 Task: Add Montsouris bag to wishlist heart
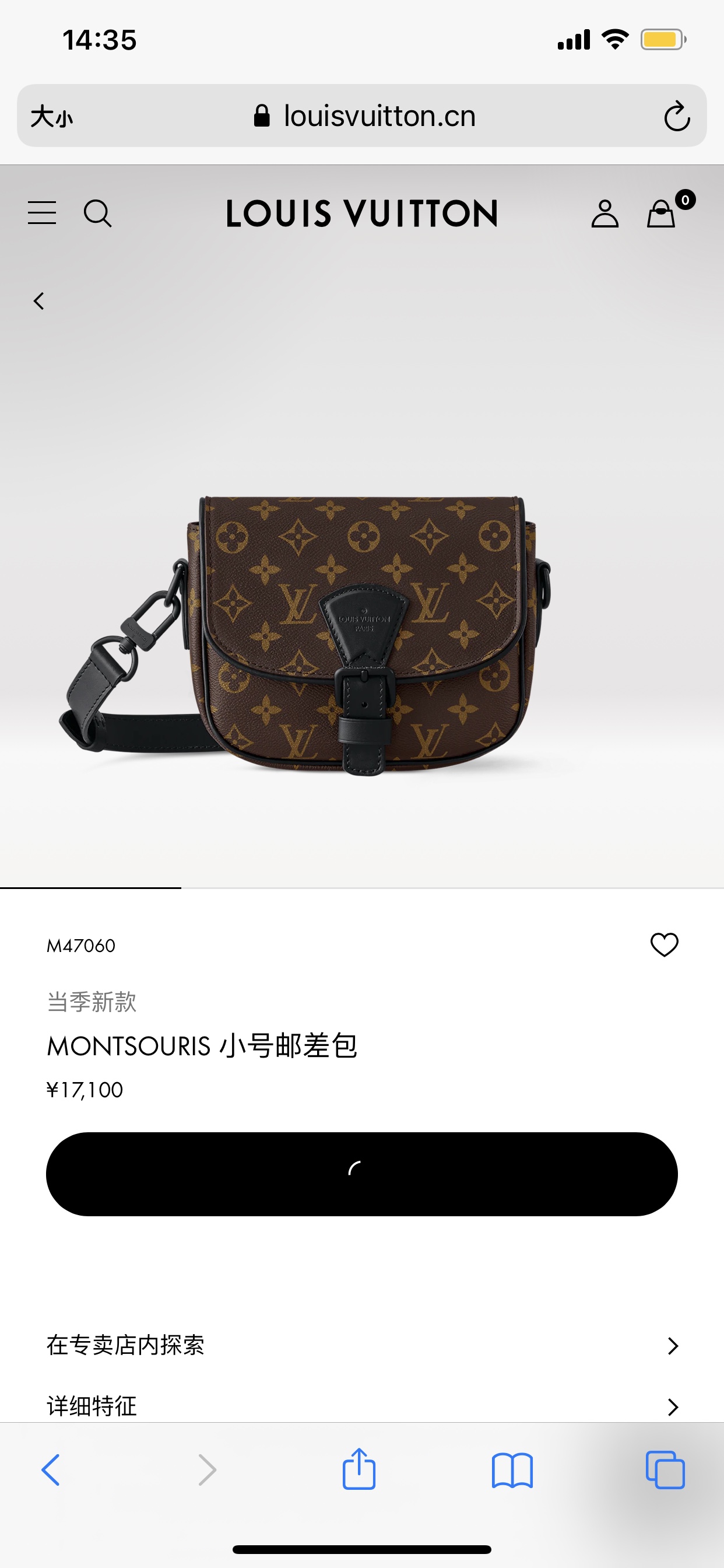(664, 944)
